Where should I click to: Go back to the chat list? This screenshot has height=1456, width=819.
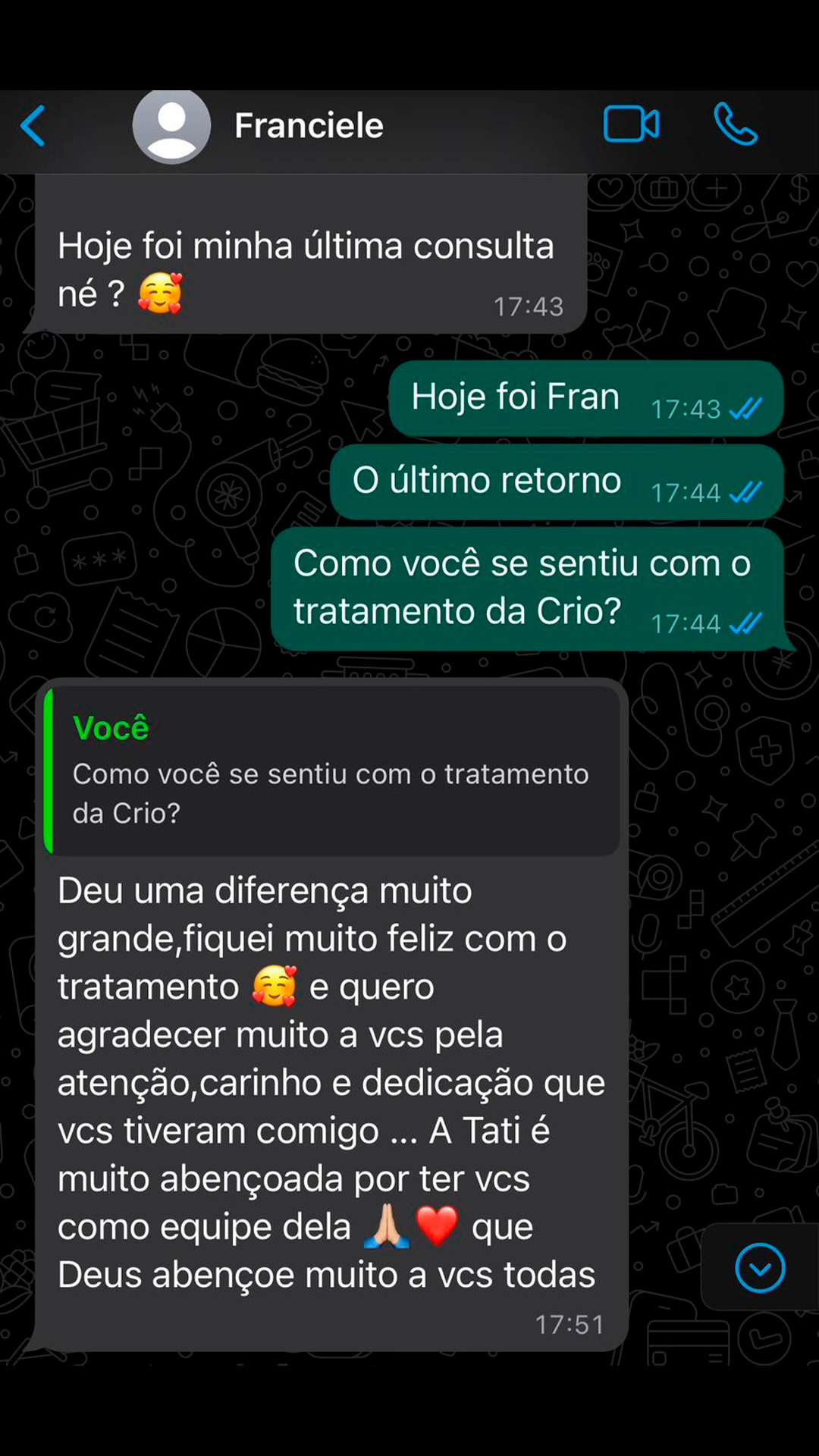(33, 125)
